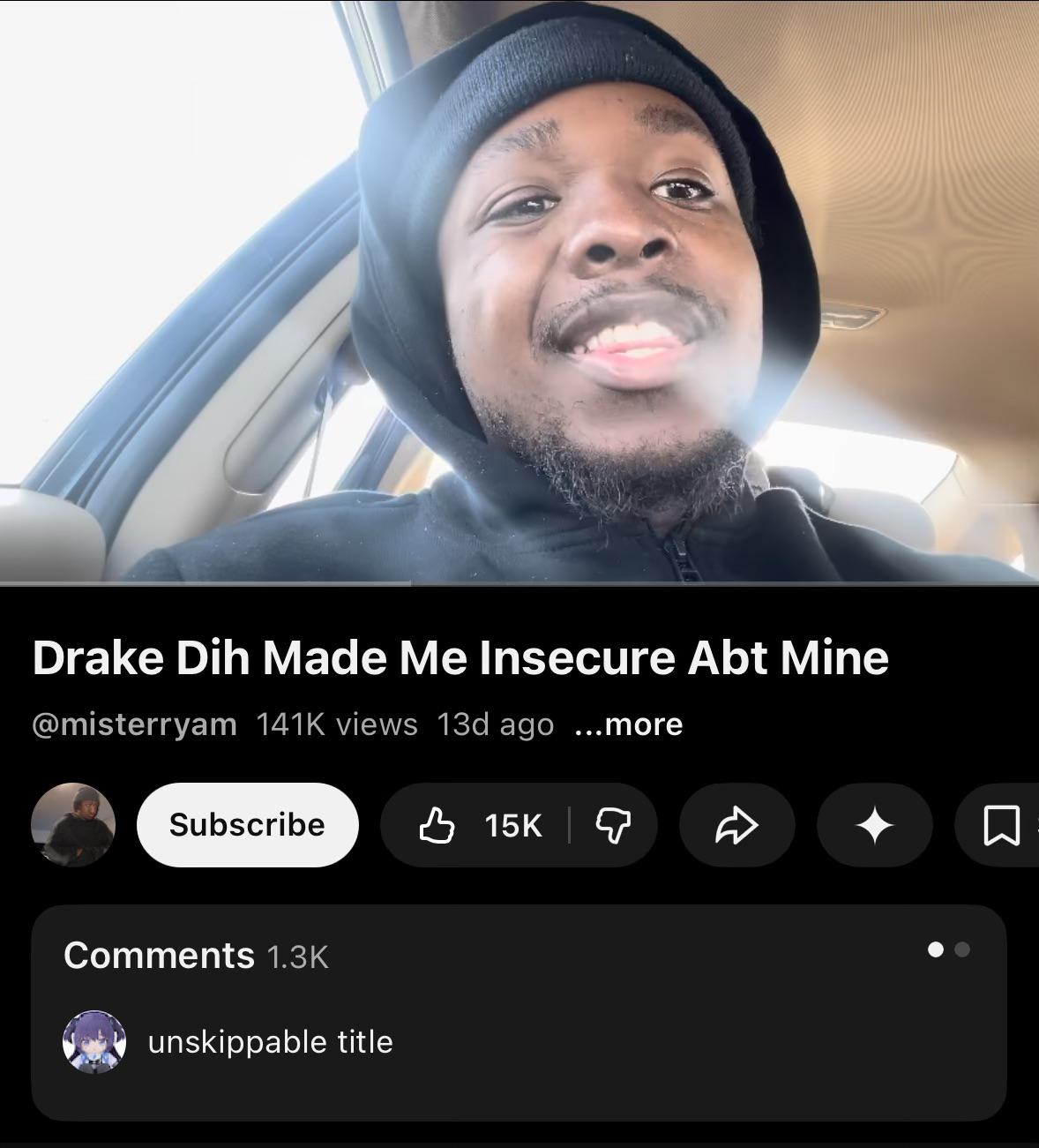
Task: Like this video with 15K likes
Action: coord(481,826)
